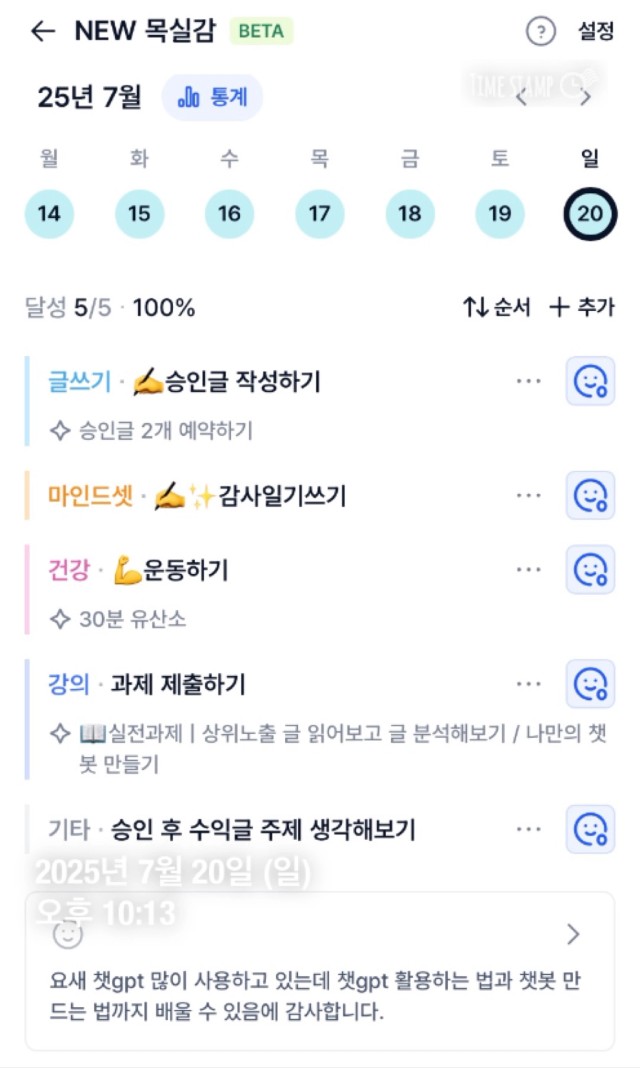Open 설정 settings
The width and height of the screenshot is (640, 1068).
tap(596, 32)
